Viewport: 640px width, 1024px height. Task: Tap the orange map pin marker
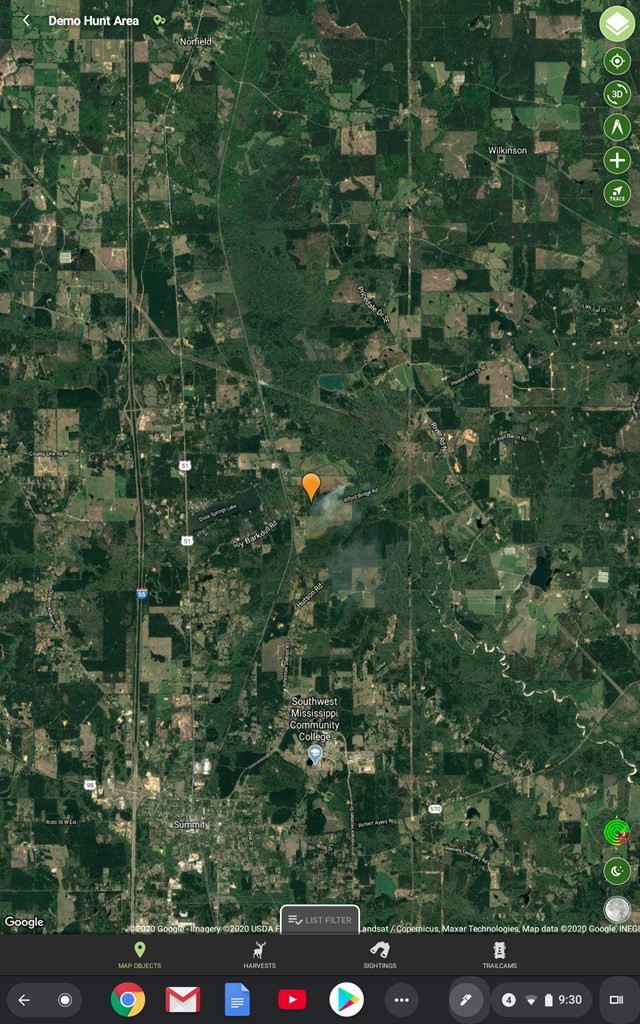pyautogui.click(x=311, y=486)
